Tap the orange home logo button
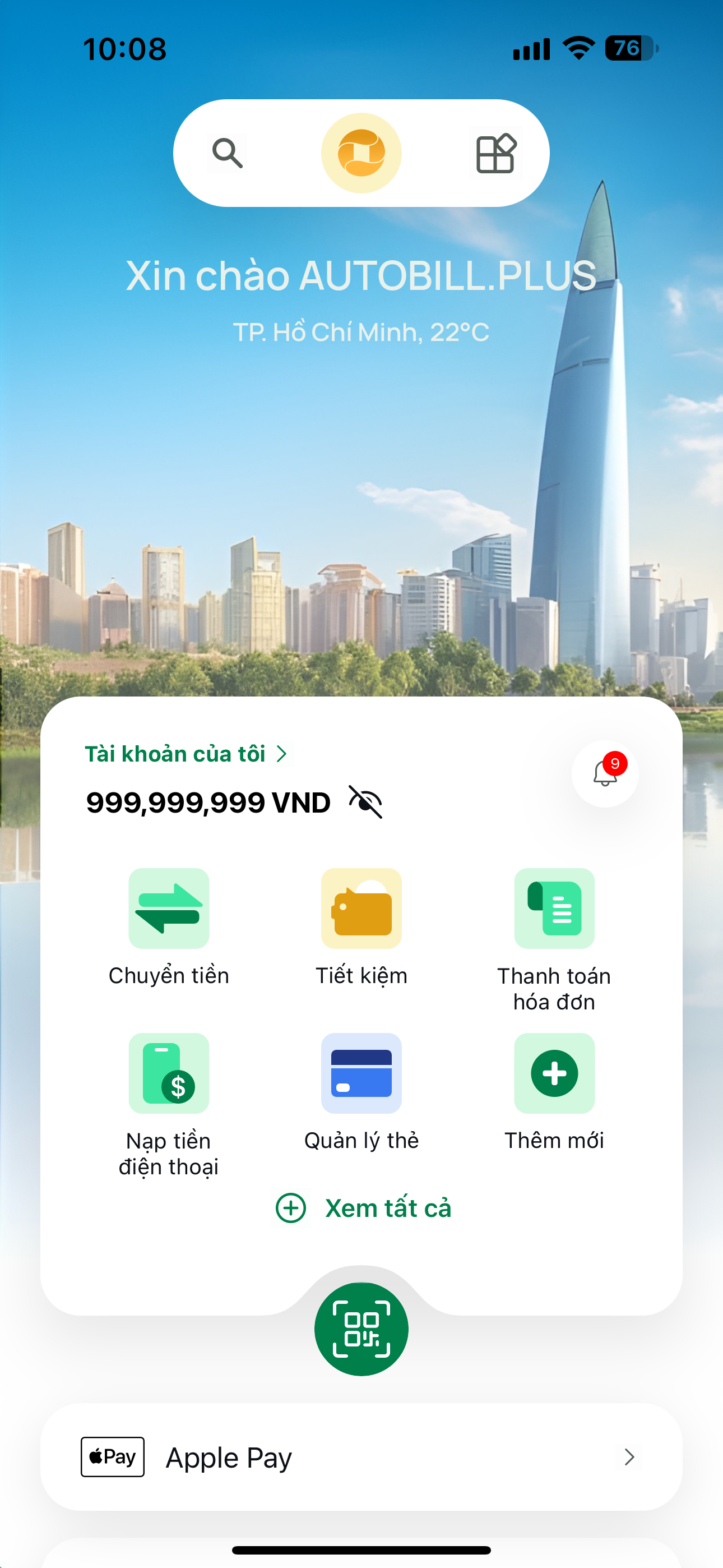Image resolution: width=723 pixels, height=1568 pixels. (361, 153)
